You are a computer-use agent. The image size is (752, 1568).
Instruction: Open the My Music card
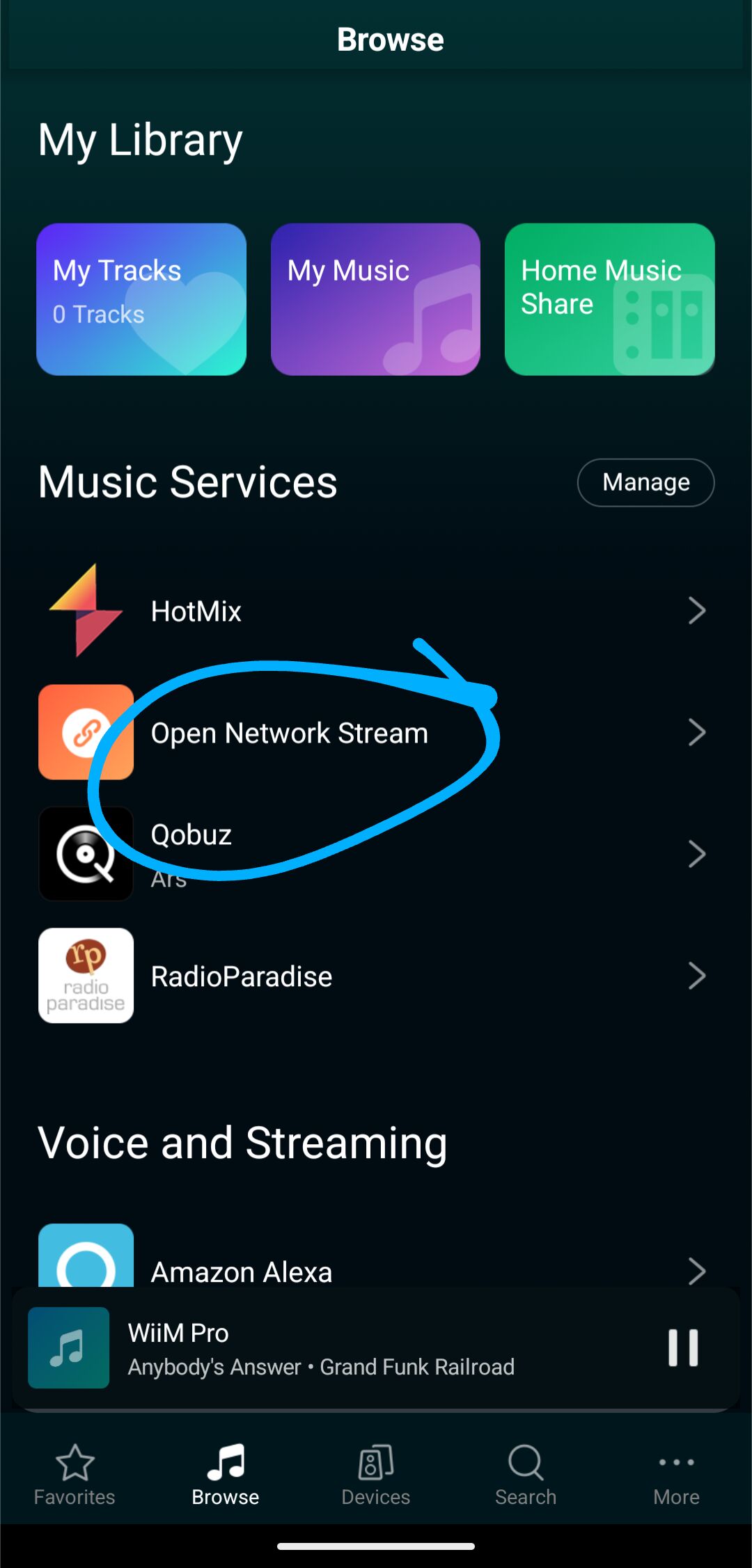point(375,299)
